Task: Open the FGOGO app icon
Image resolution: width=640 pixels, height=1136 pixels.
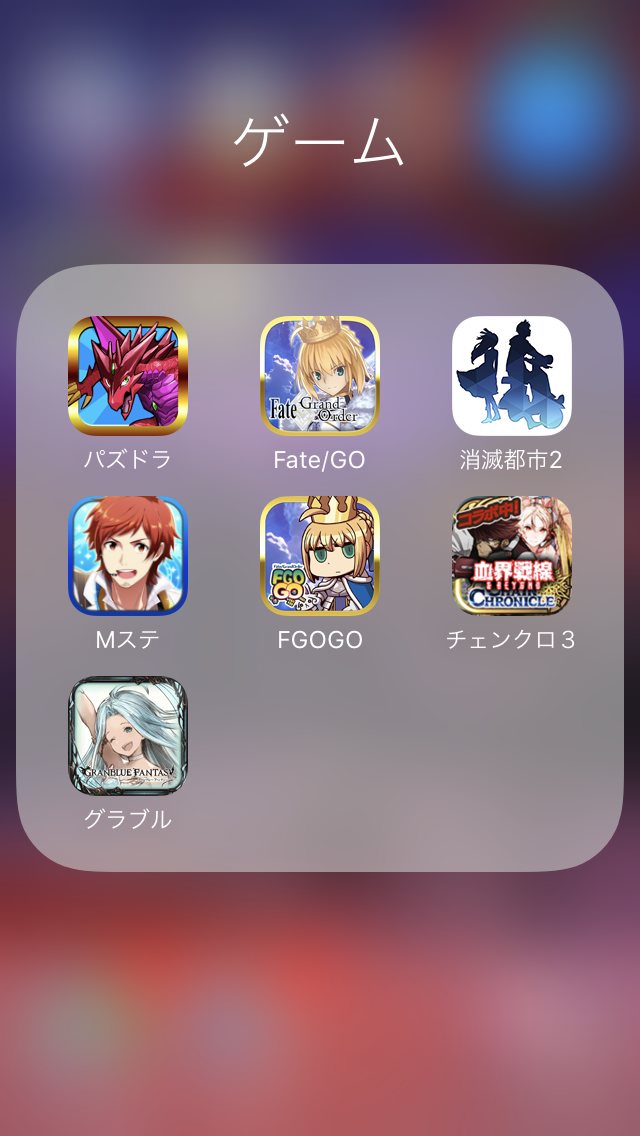Action: pyautogui.click(x=320, y=556)
